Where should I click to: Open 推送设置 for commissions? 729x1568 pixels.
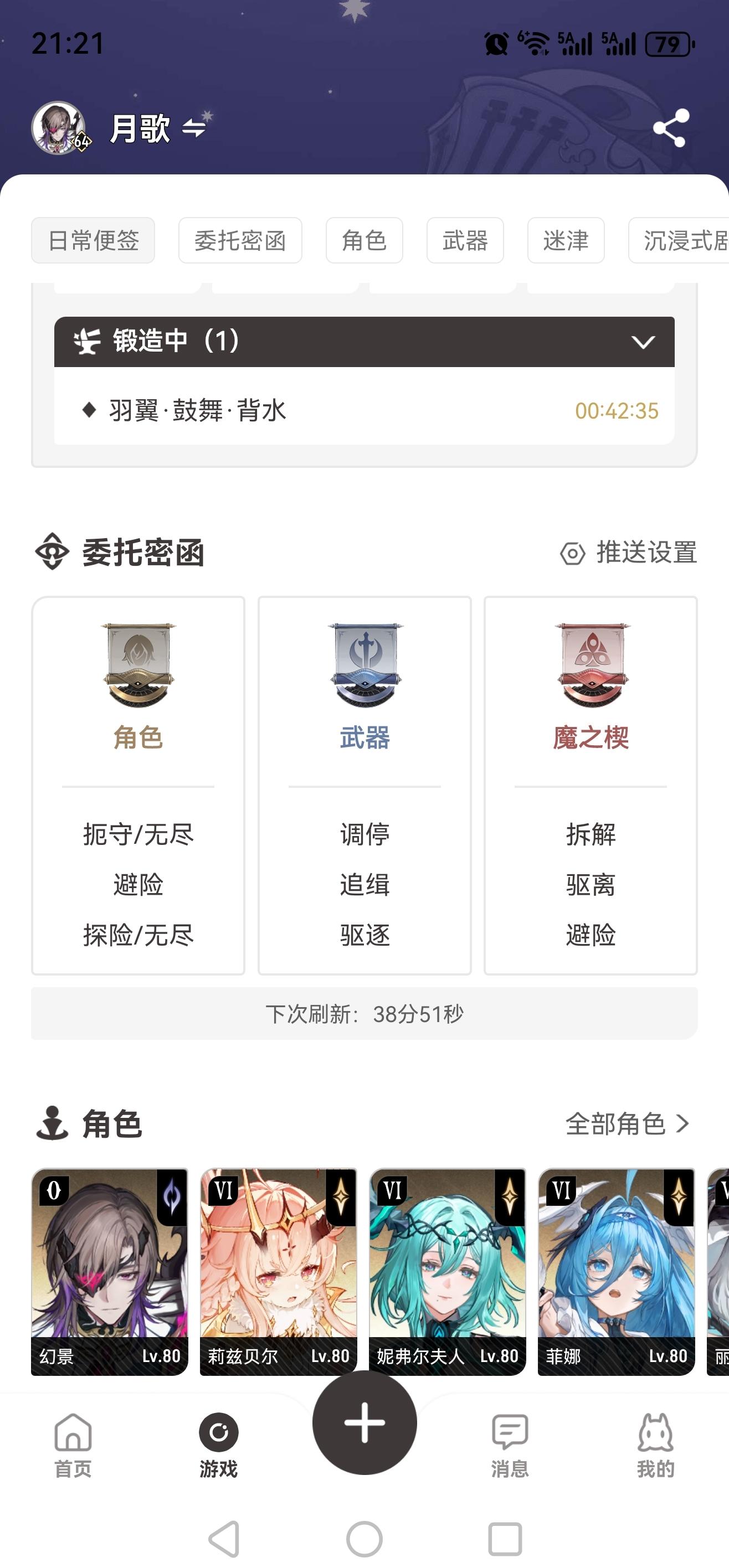629,553
